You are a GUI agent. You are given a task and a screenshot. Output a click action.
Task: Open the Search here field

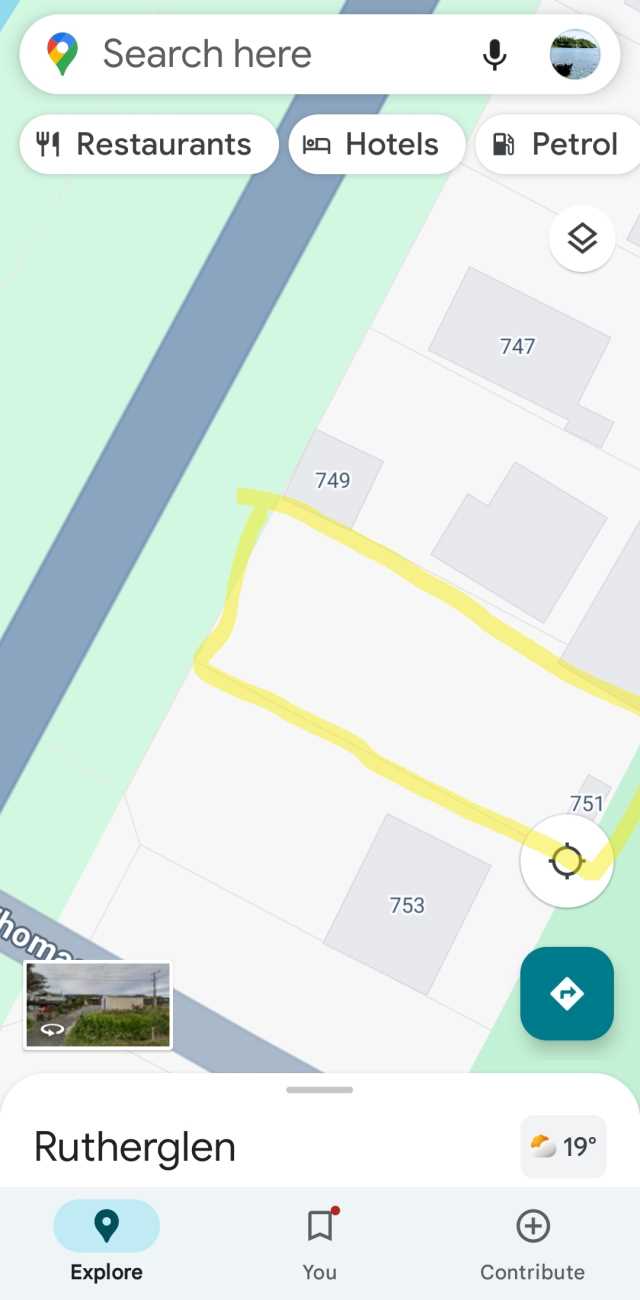270,54
